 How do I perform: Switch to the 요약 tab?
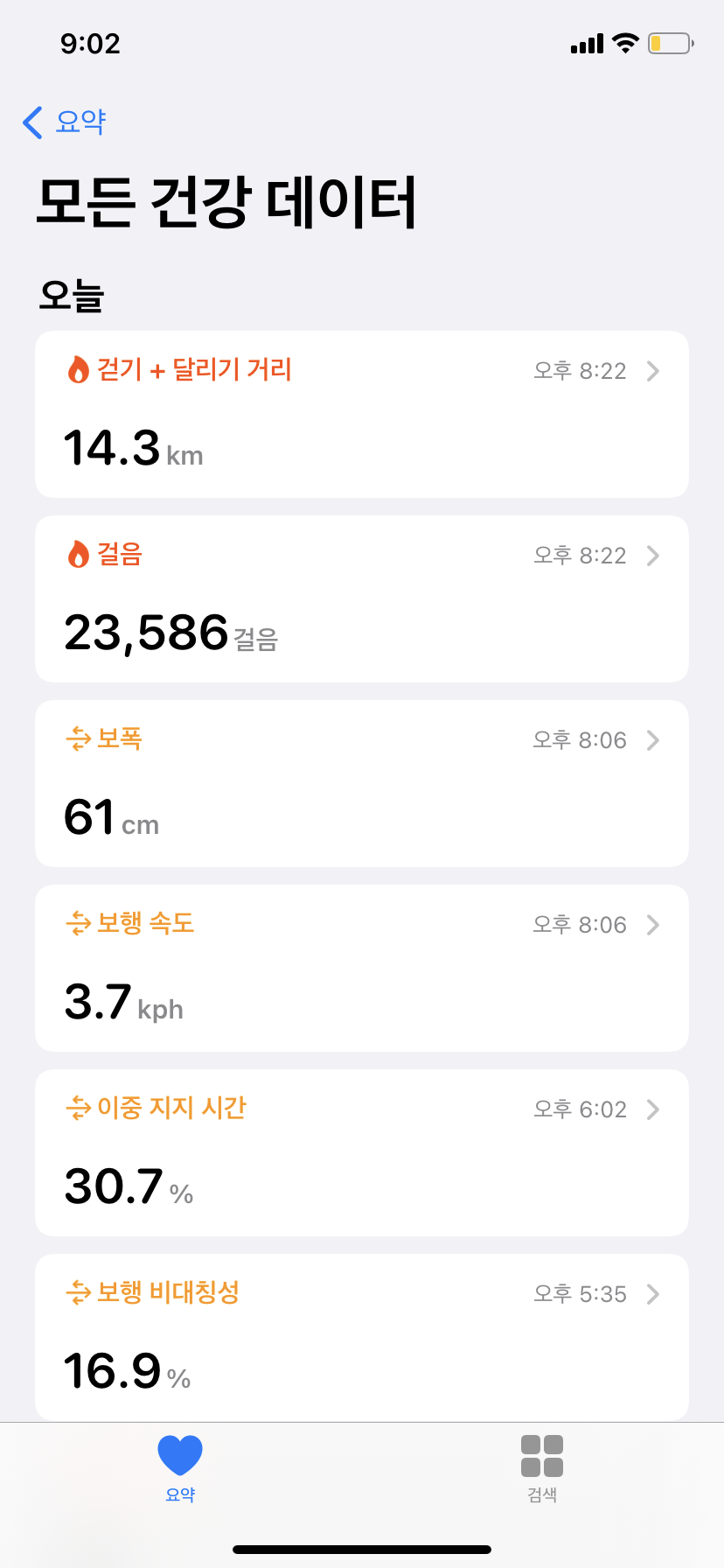click(180, 1469)
